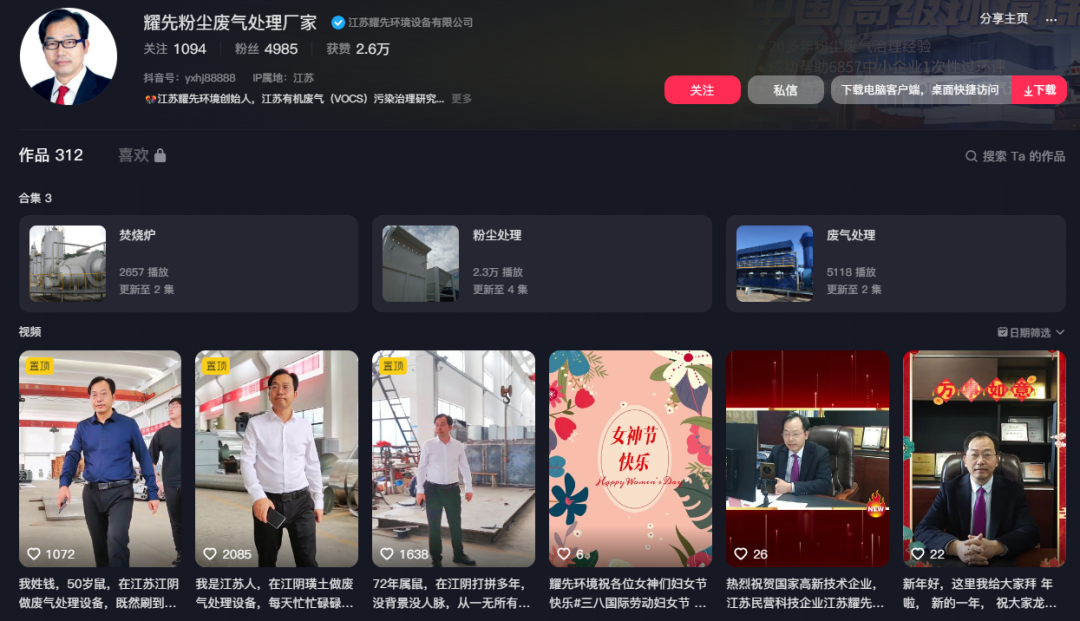The image size is (1080, 621).
Task: Open 分享主页 to share the profile
Action: [x=1003, y=18]
